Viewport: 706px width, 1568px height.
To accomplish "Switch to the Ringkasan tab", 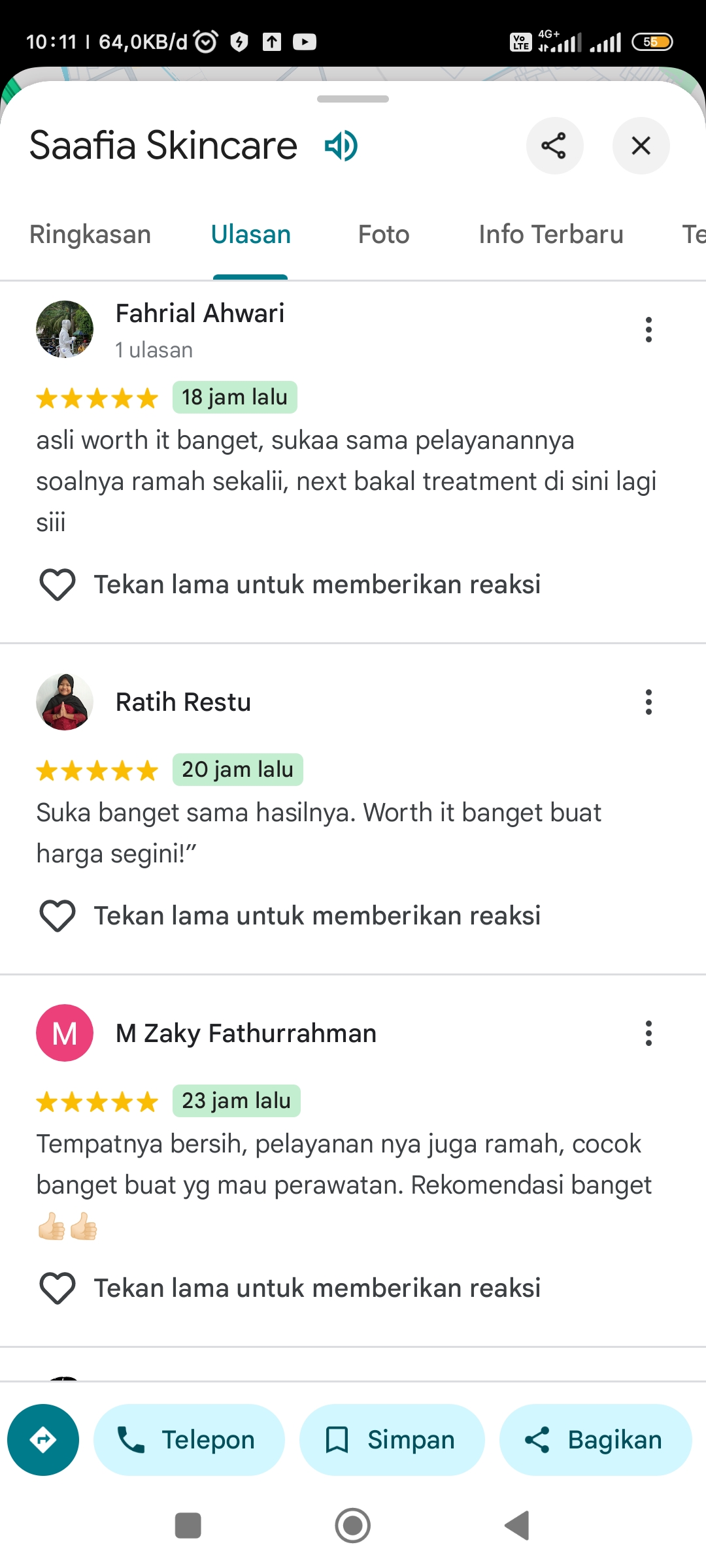I will tap(90, 235).
